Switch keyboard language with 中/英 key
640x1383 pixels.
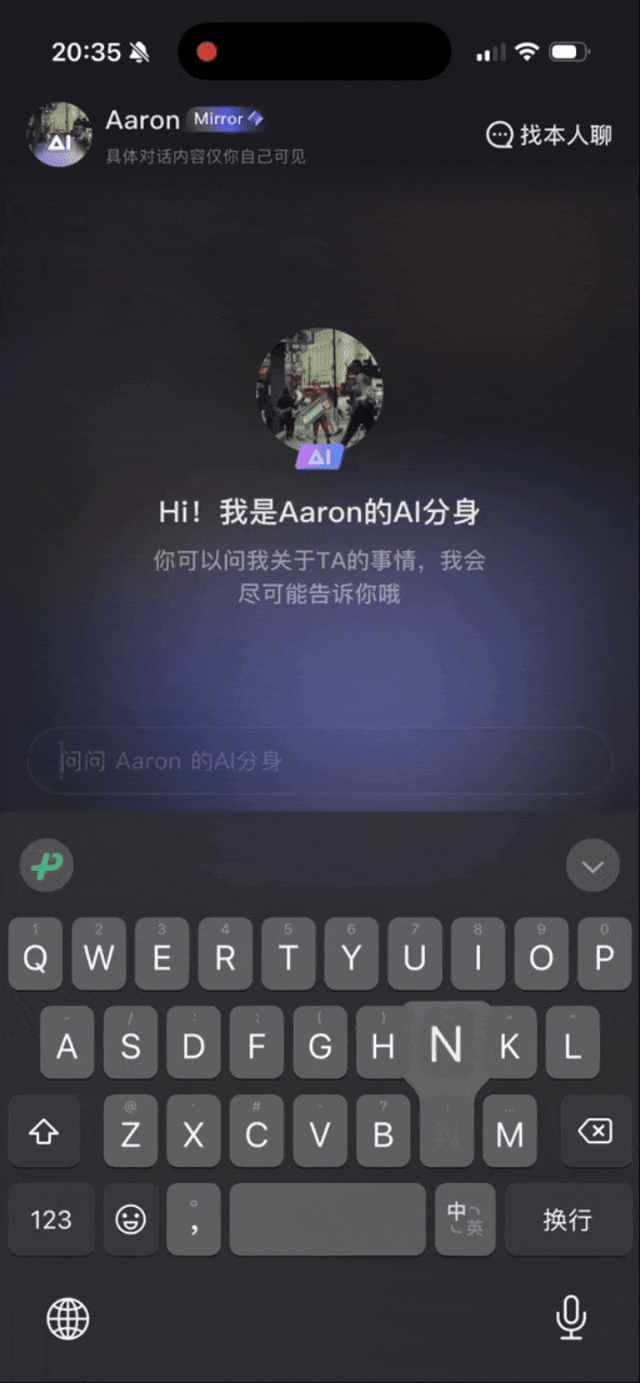(465, 1219)
